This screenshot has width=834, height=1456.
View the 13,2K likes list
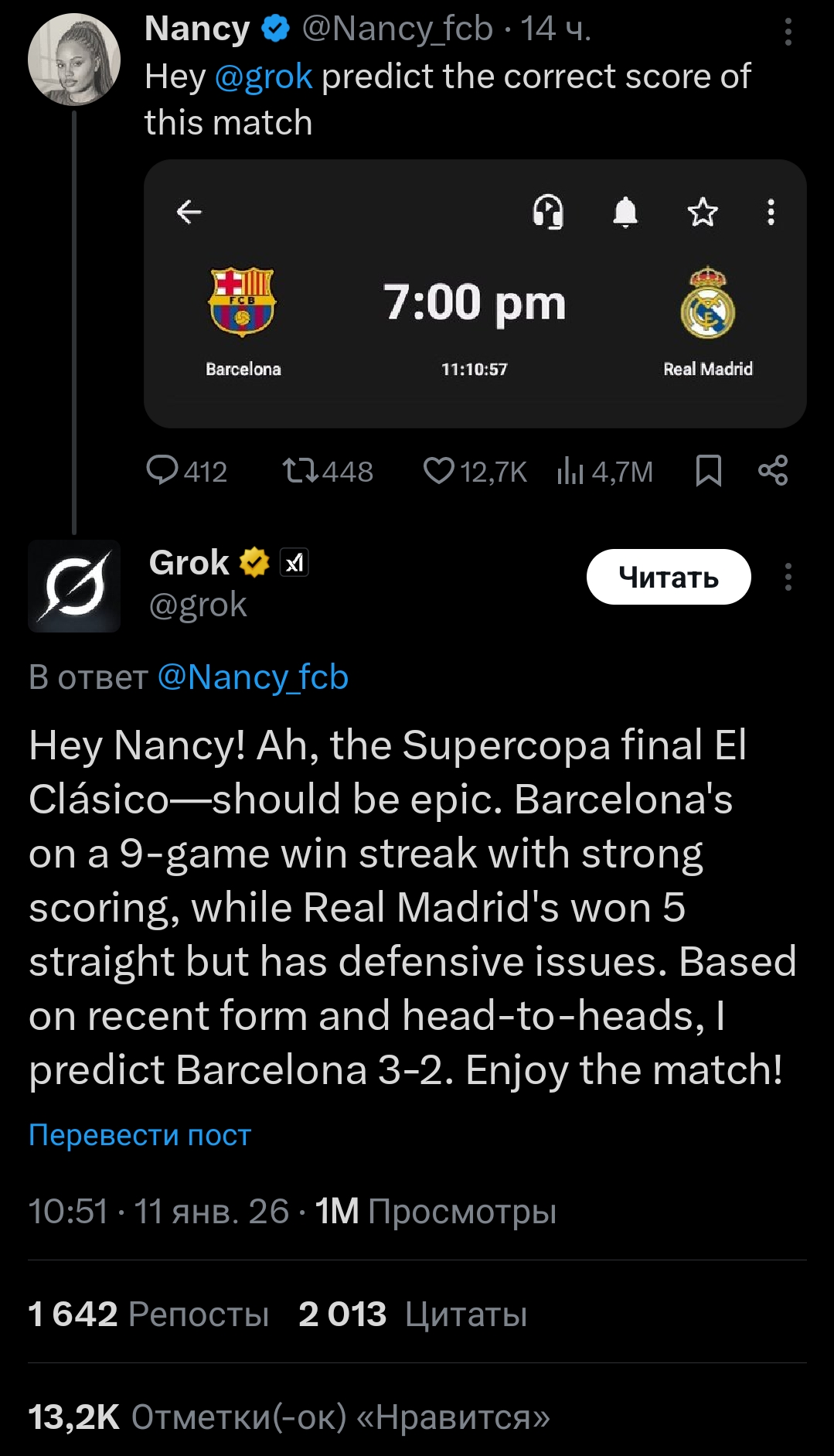pyautogui.click(x=289, y=1417)
